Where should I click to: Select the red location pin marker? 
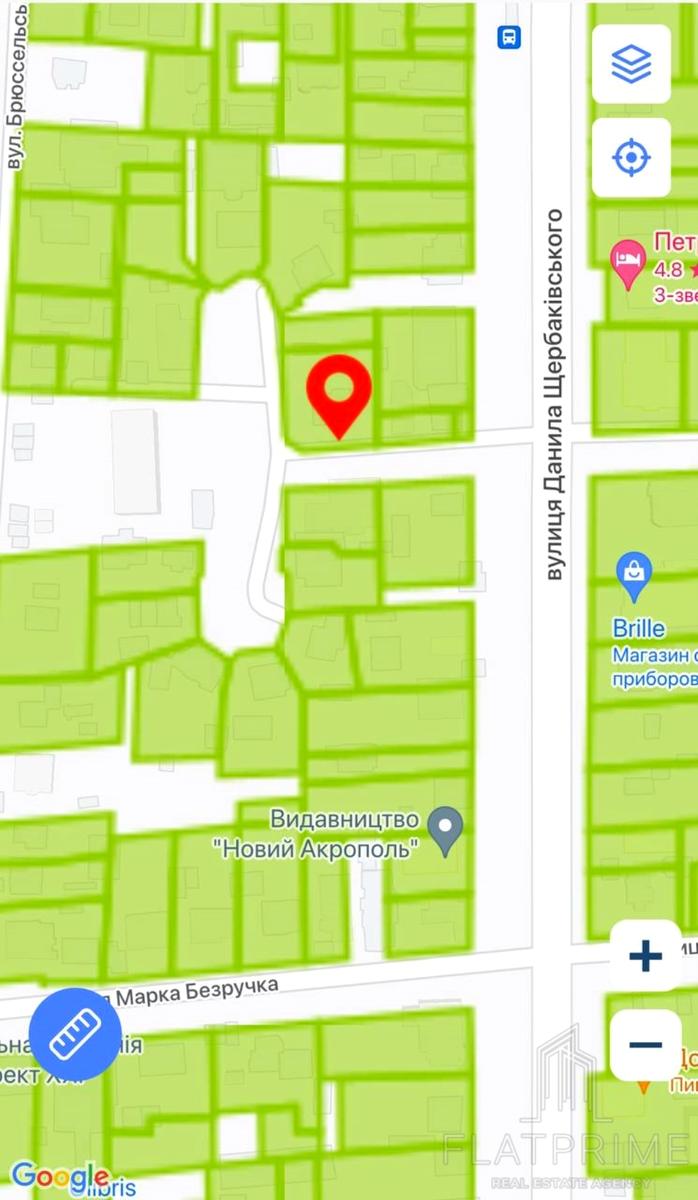[338, 392]
